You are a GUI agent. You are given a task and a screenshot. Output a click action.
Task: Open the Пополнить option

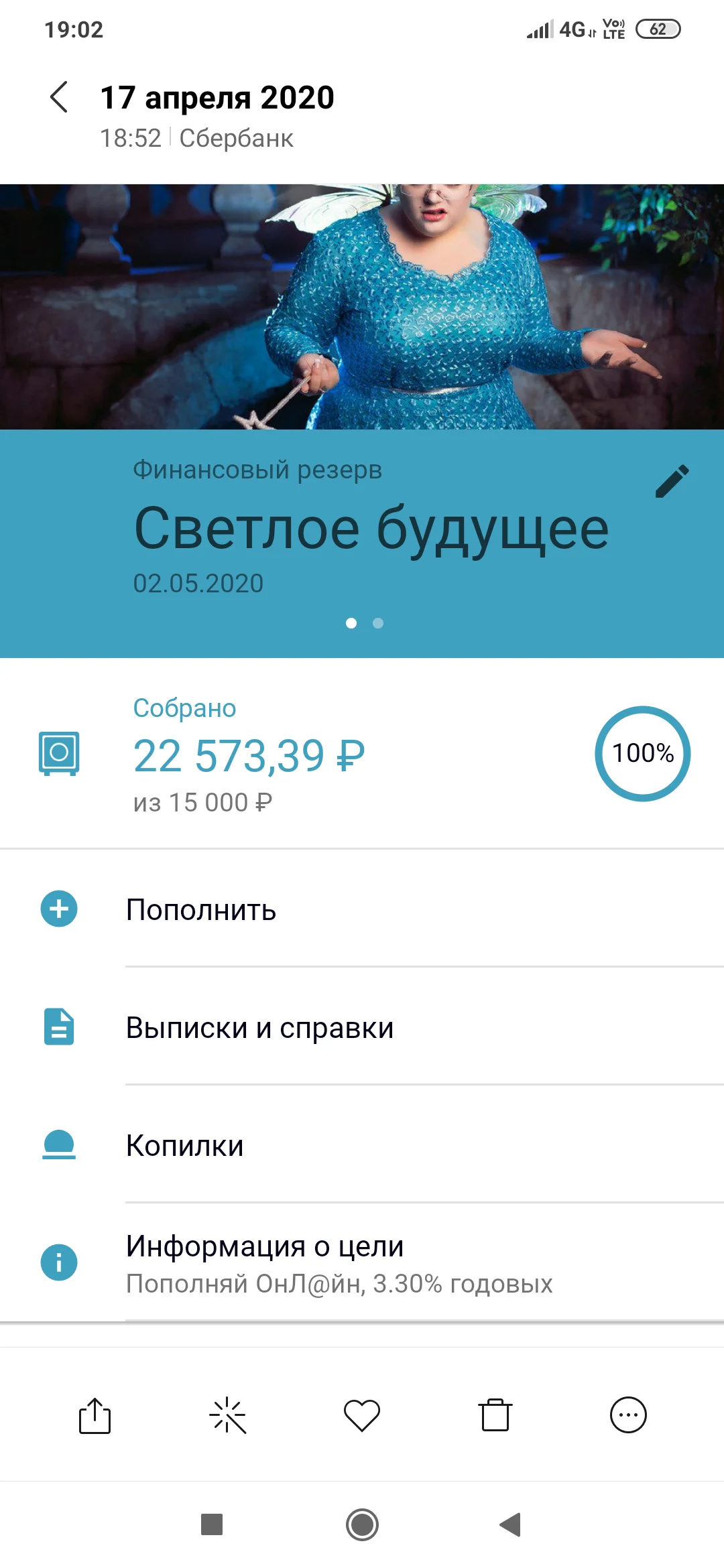click(x=201, y=909)
